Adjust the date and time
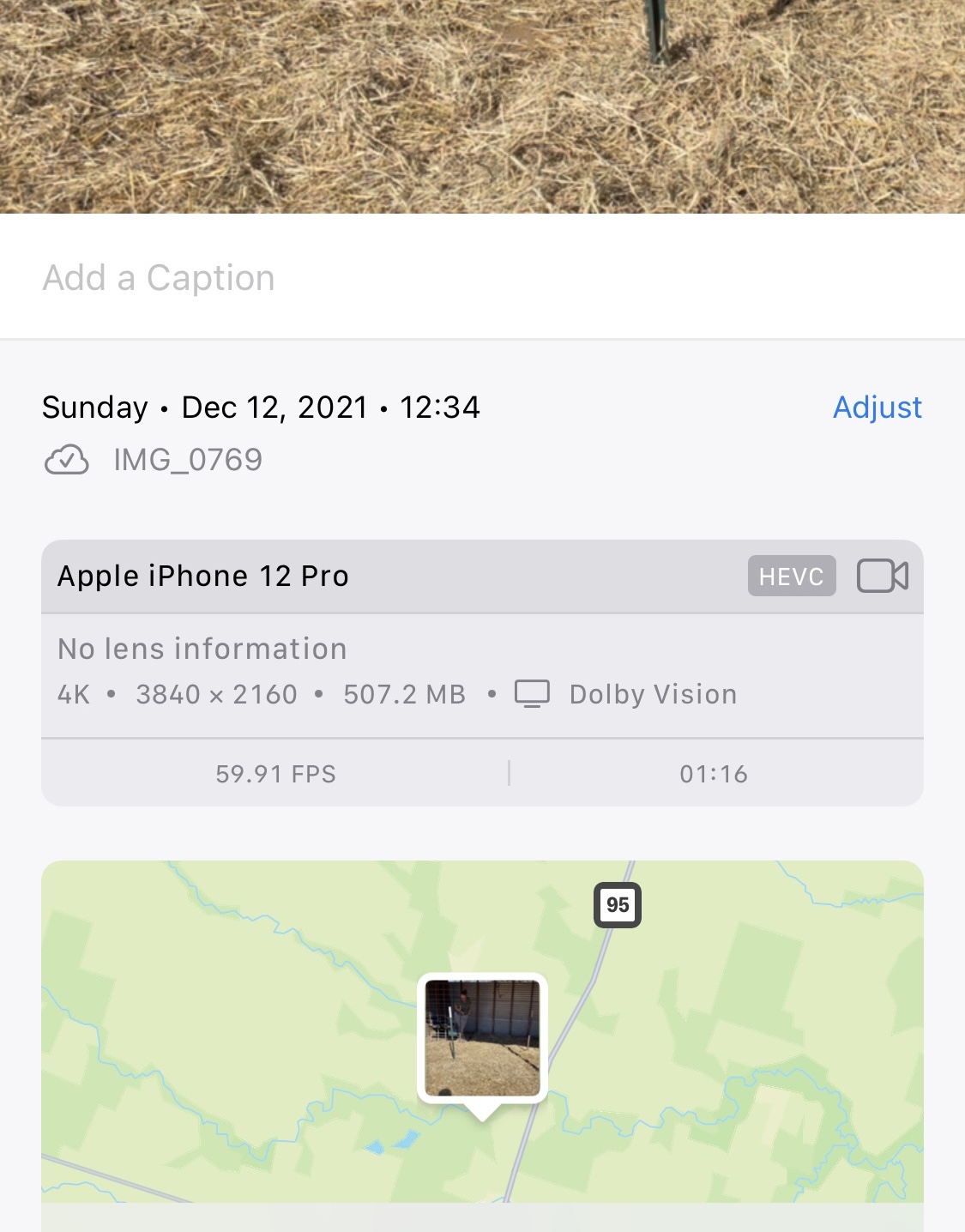The height and width of the screenshot is (1232, 965). pyautogui.click(x=877, y=408)
